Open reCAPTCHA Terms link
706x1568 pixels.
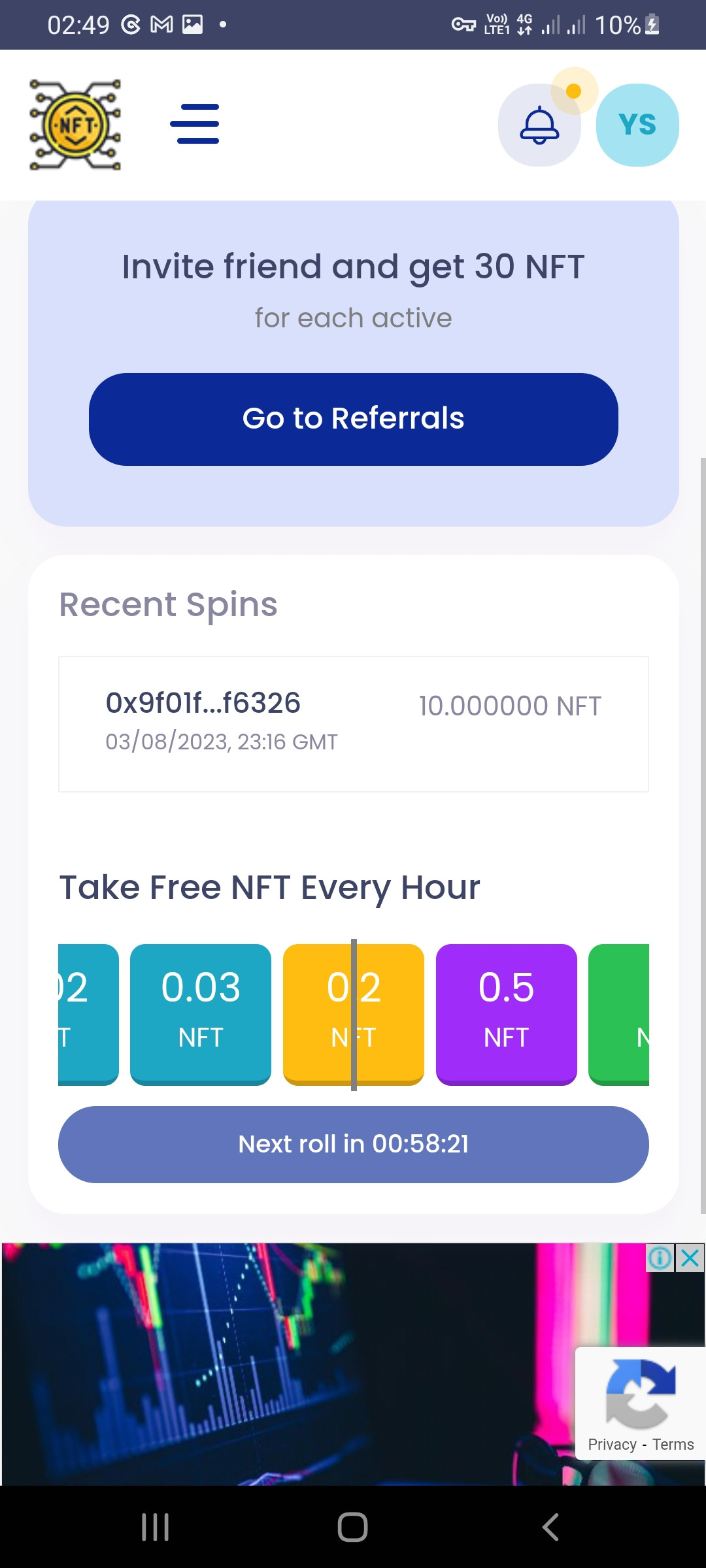click(673, 1445)
